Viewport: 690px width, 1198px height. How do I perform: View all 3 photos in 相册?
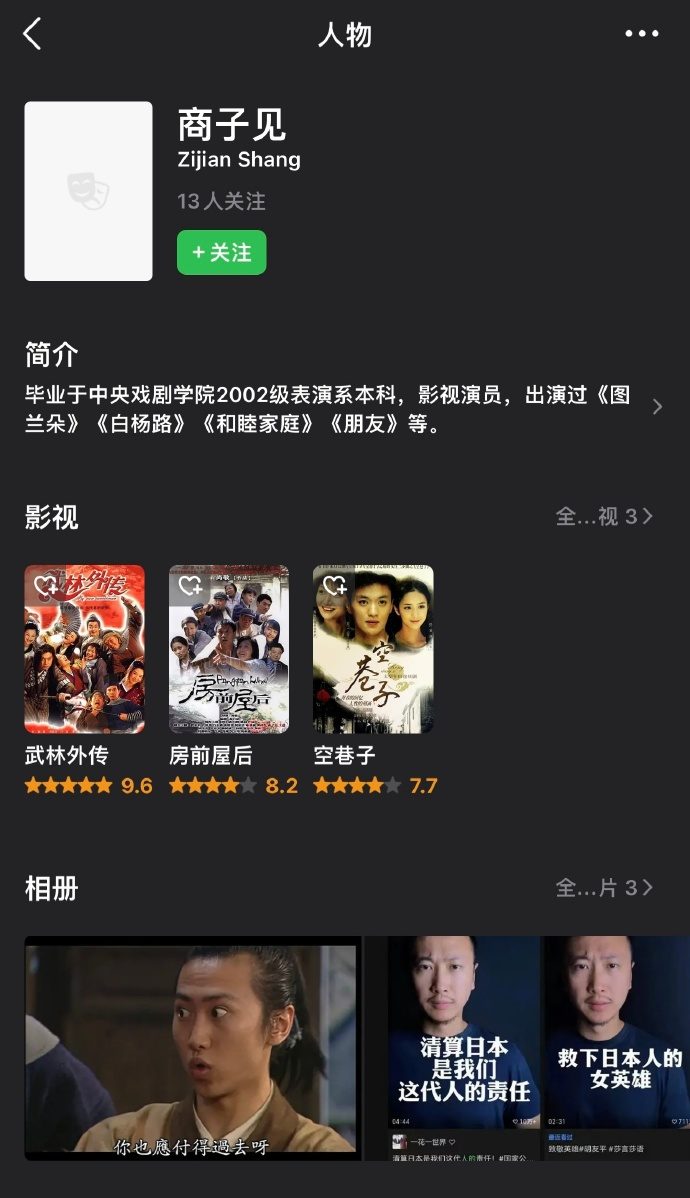(604, 888)
